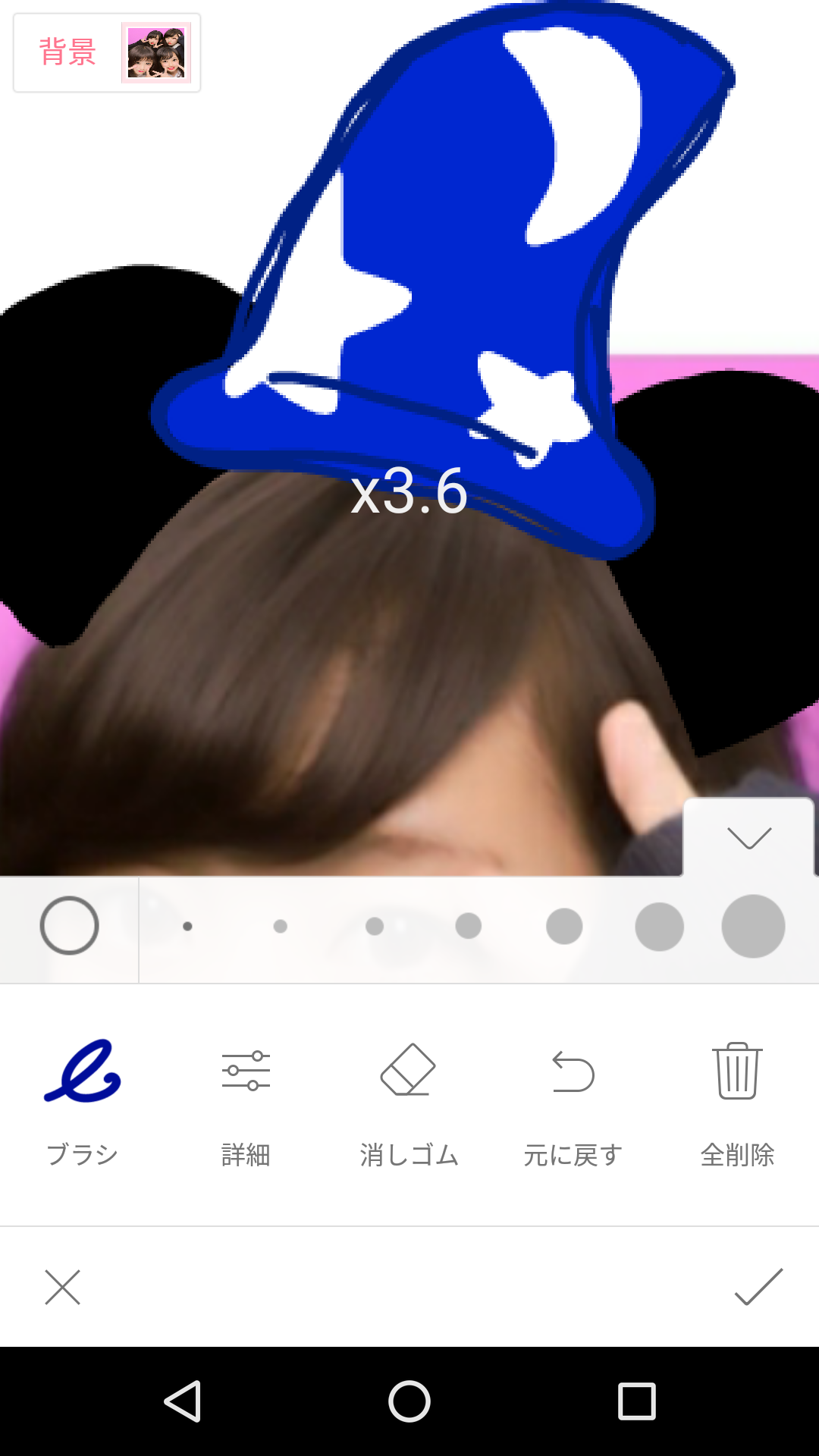Switch to the 消しゴム eraser
The image size is (819, 1456).
409,1100
